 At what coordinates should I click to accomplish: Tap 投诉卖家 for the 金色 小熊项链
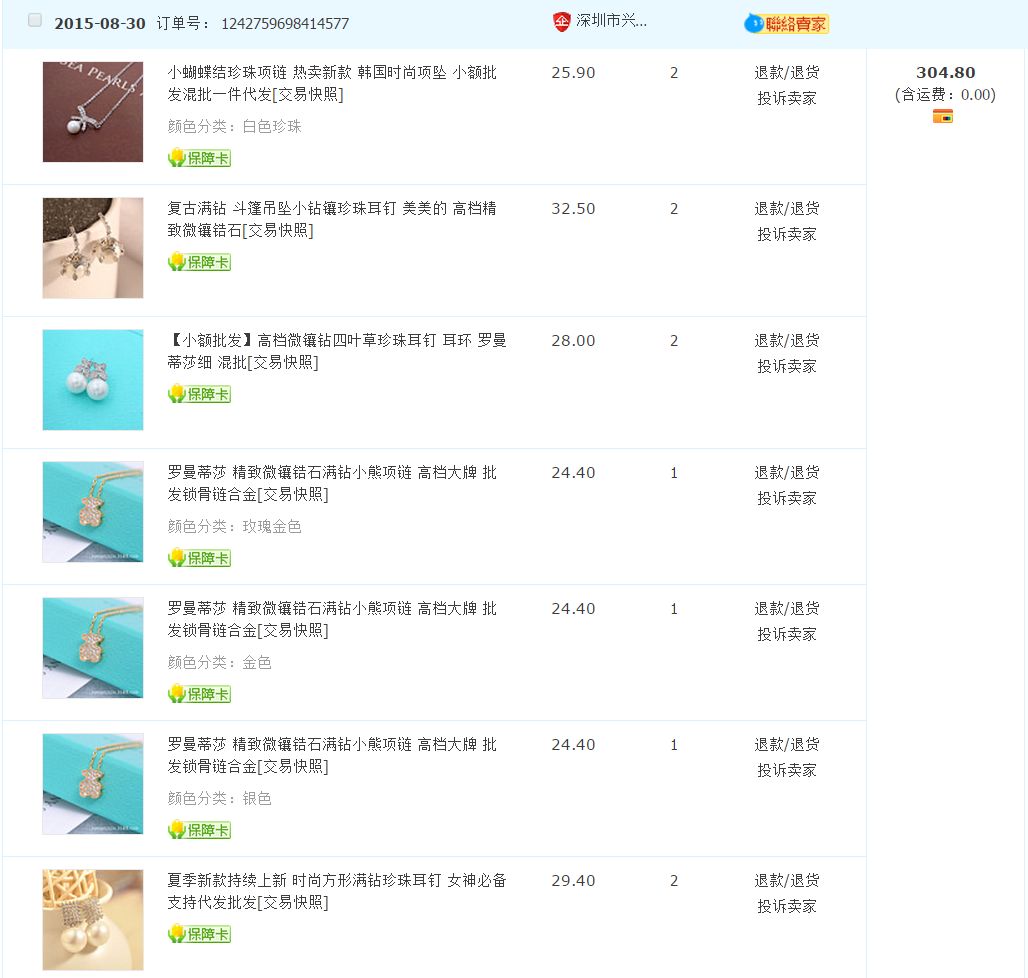click(786, 635)
